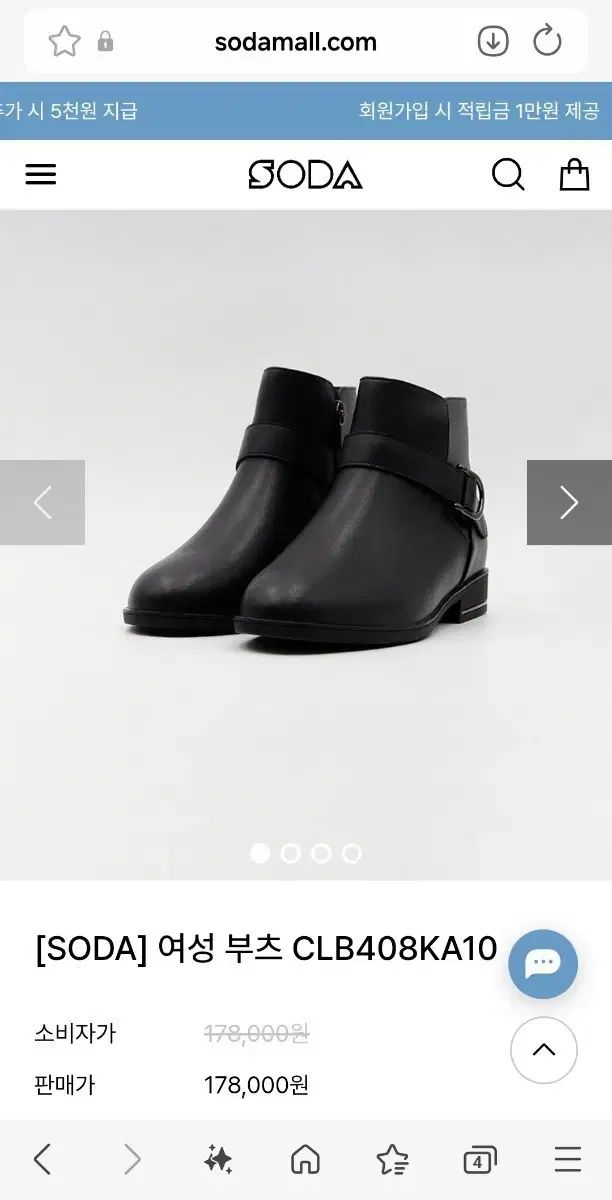Tap the sodamall.com address bar
Viewport: 612px width, 1200px height.
coord(296,42)
